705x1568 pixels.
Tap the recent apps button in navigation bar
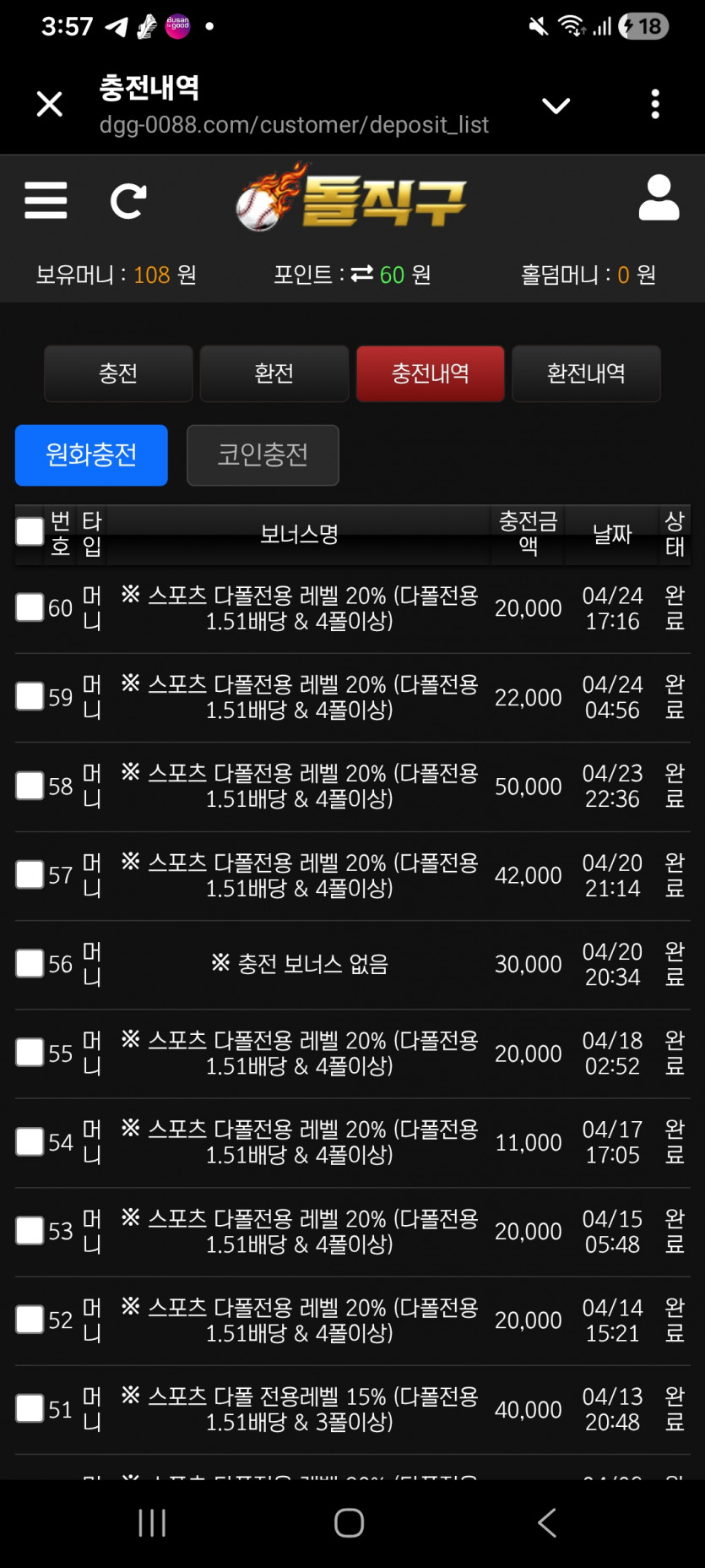150,1522
